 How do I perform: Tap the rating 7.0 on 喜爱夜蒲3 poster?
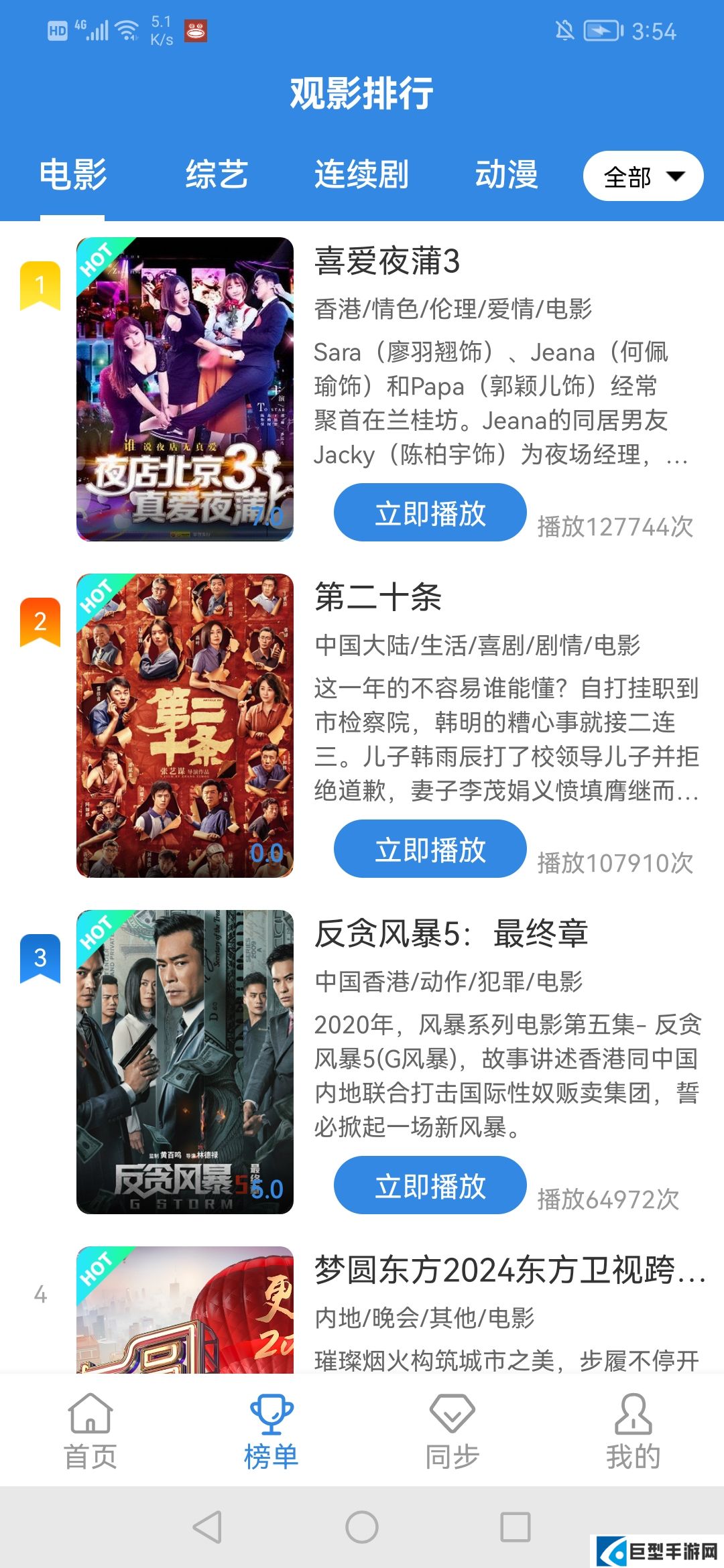267,516
